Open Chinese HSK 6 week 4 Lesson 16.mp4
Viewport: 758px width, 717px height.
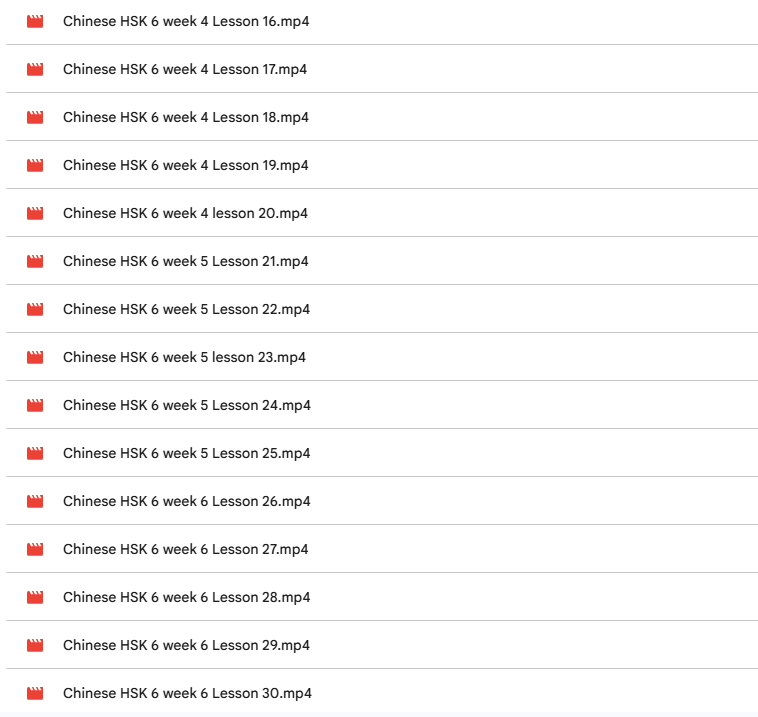tap(185, 21)
